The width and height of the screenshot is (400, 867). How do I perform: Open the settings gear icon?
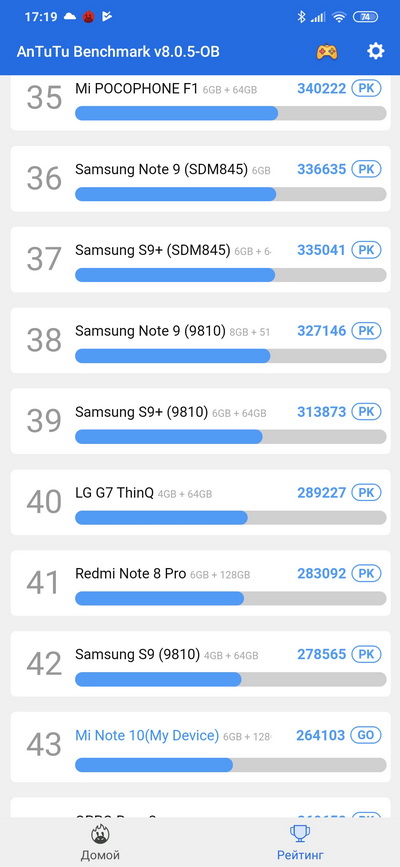pyautogui.click(x=375, y=51)
